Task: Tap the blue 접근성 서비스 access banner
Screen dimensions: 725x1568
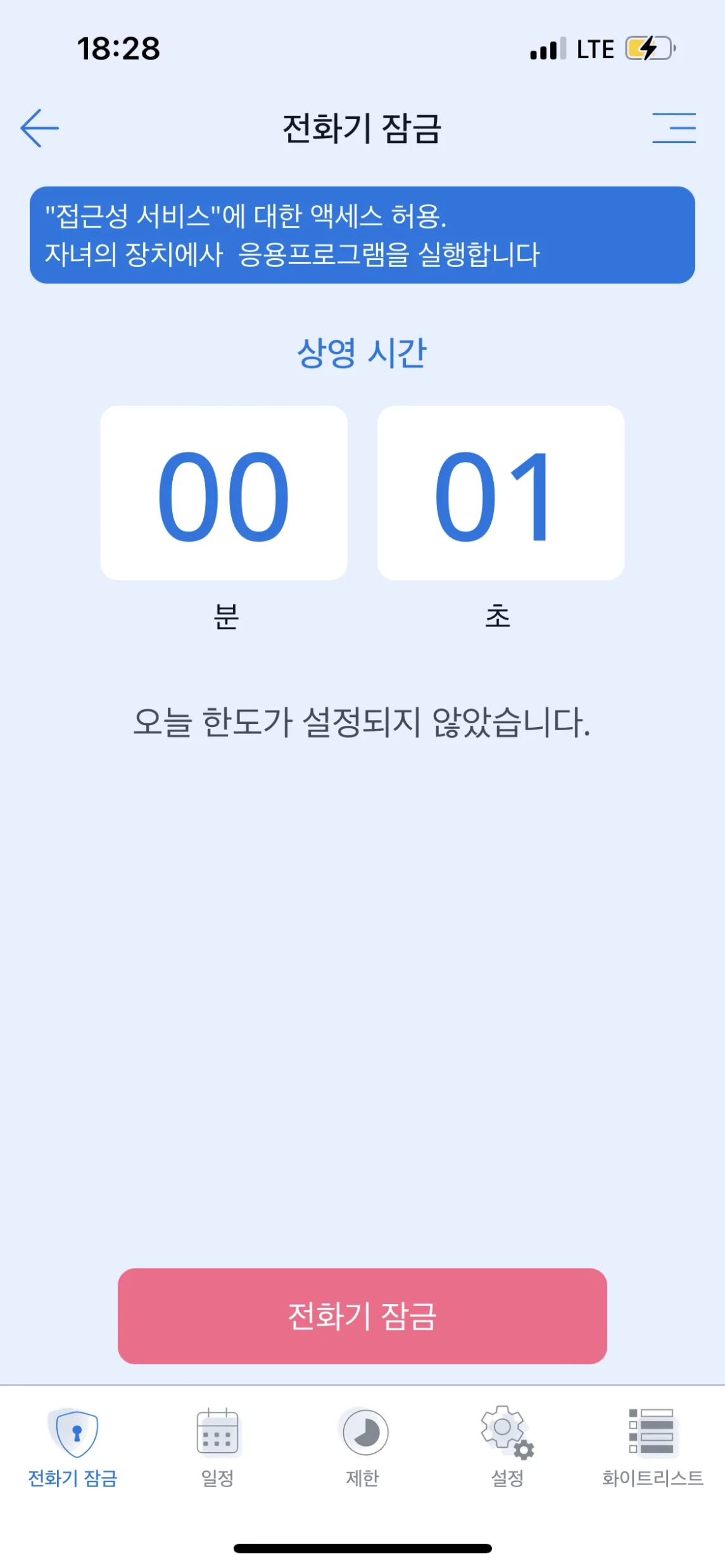Action: [362, 235]
